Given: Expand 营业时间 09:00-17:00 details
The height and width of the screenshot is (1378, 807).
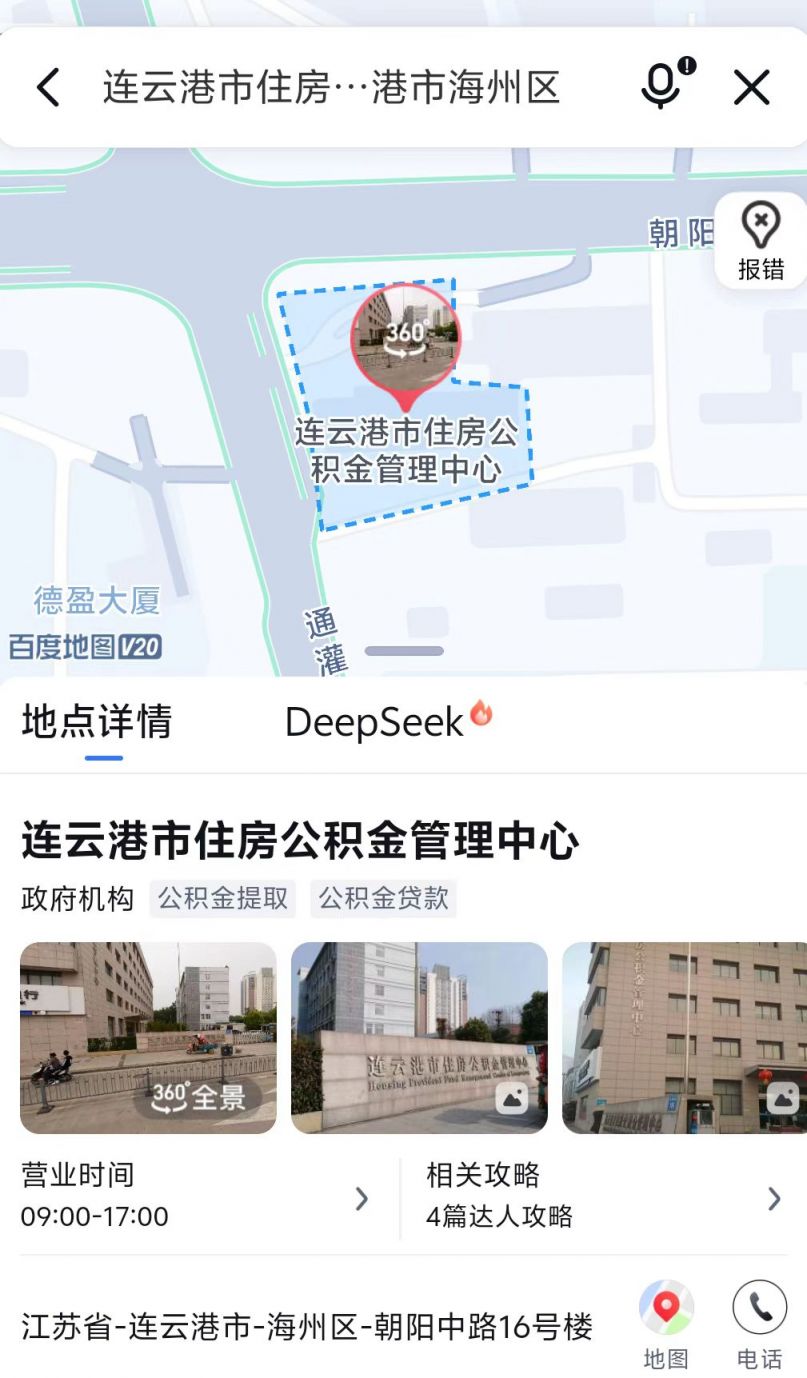Looking at the screenshot, I should [x=196, y=1196].
